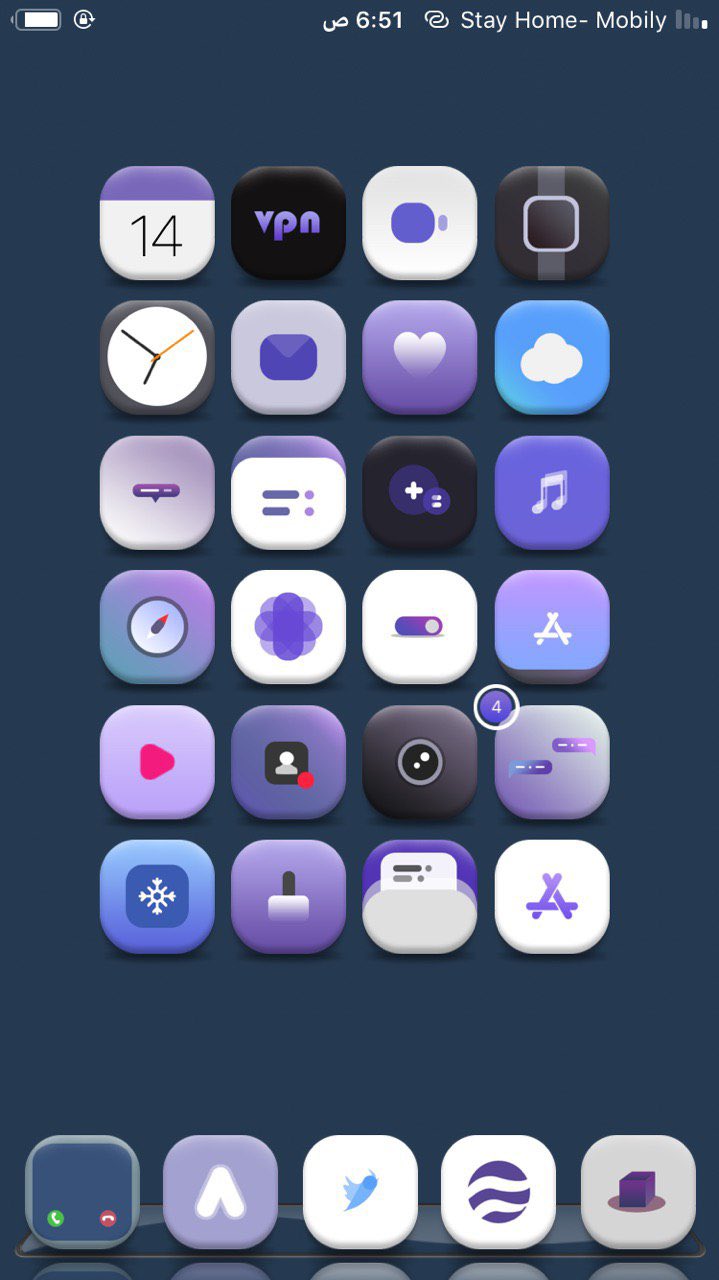Open the cloud Weather app
The image size is (719, 1280).
(552, 357)
